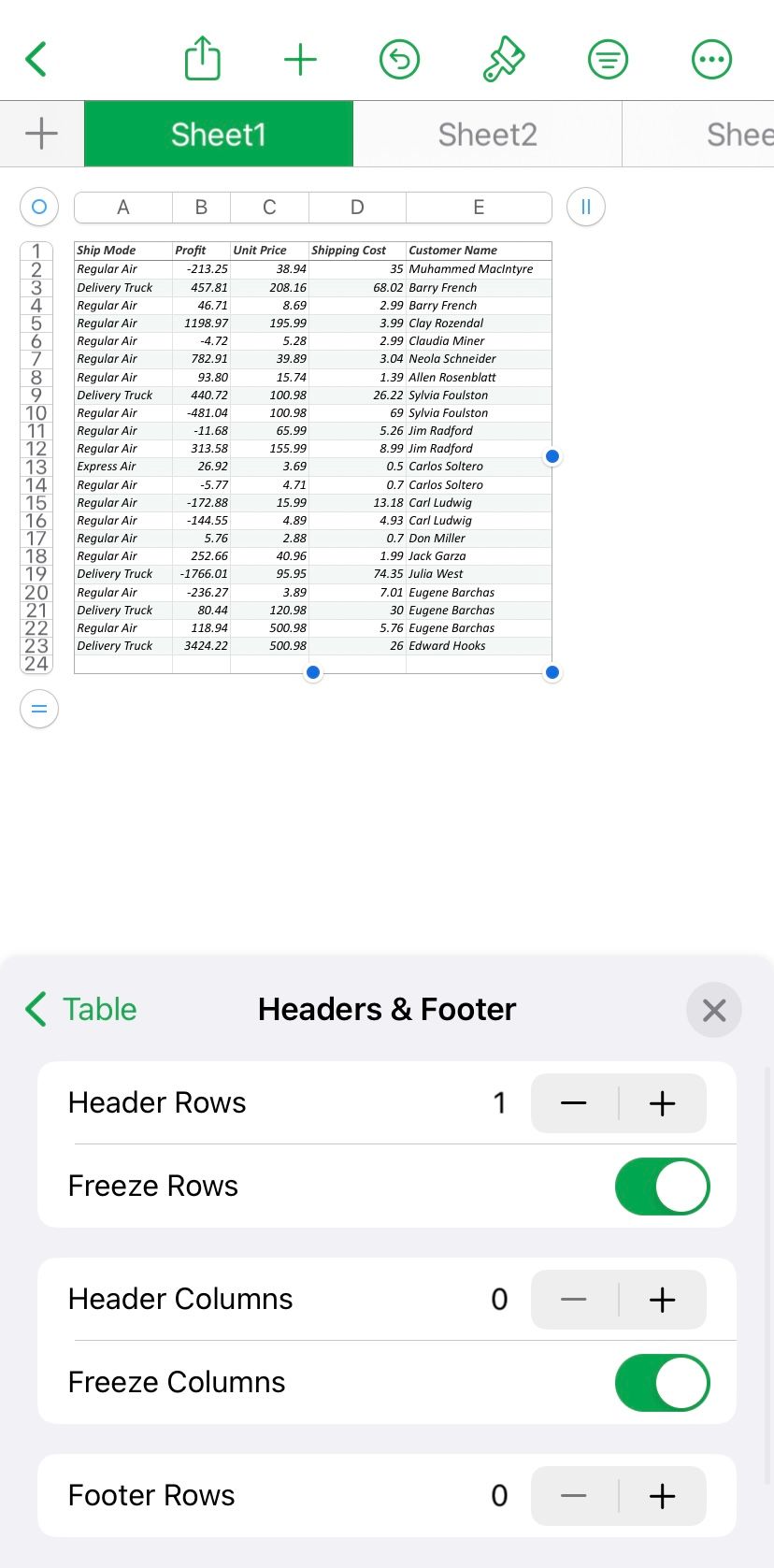
Task: Turn off the Freeze Columns toggle
Action: (663, 1382)
